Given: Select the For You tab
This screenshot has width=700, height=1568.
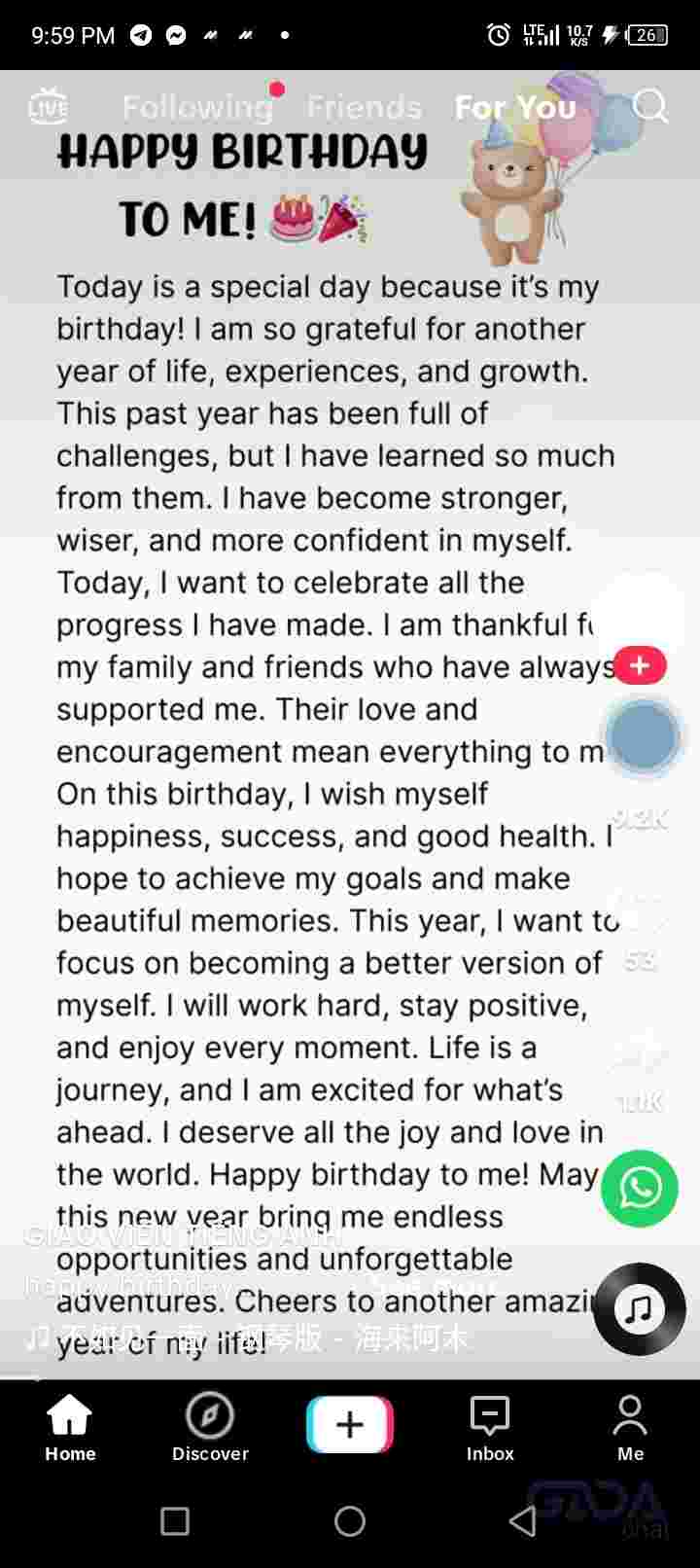Looking at the screenshot, I should [515, 107].
